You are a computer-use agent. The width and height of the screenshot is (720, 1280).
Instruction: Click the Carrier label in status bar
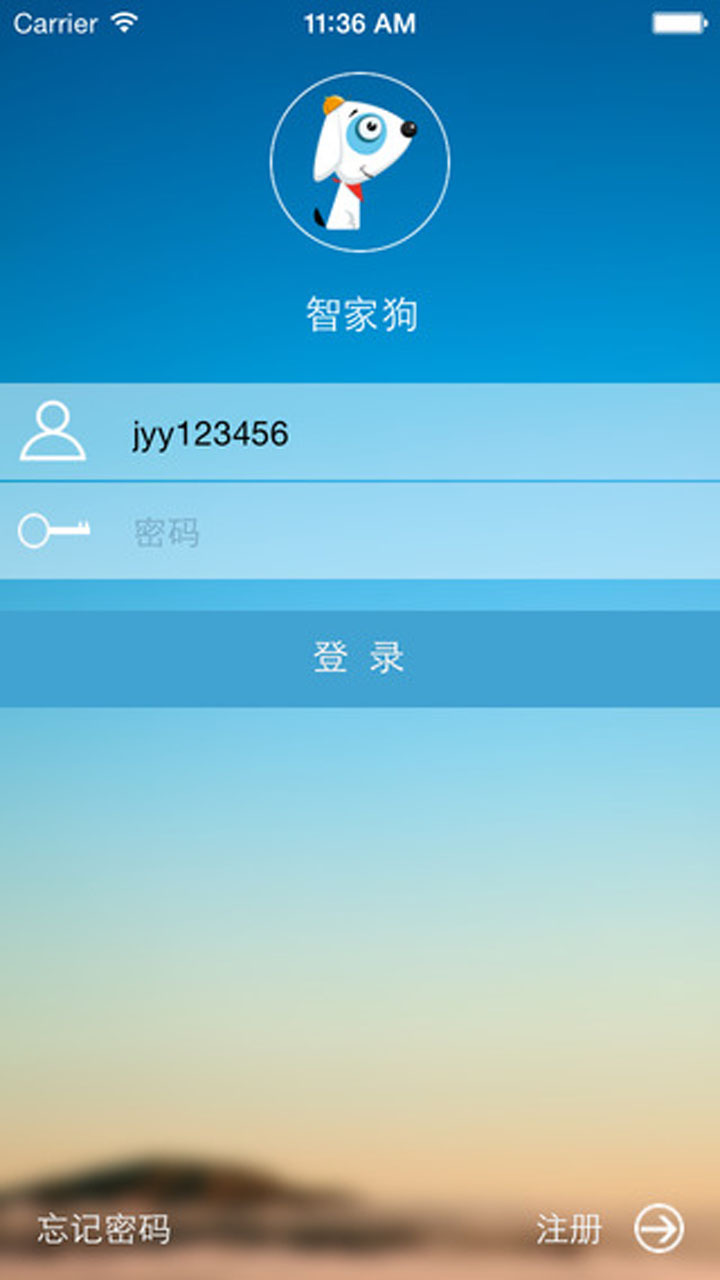[x=56, y=22]
